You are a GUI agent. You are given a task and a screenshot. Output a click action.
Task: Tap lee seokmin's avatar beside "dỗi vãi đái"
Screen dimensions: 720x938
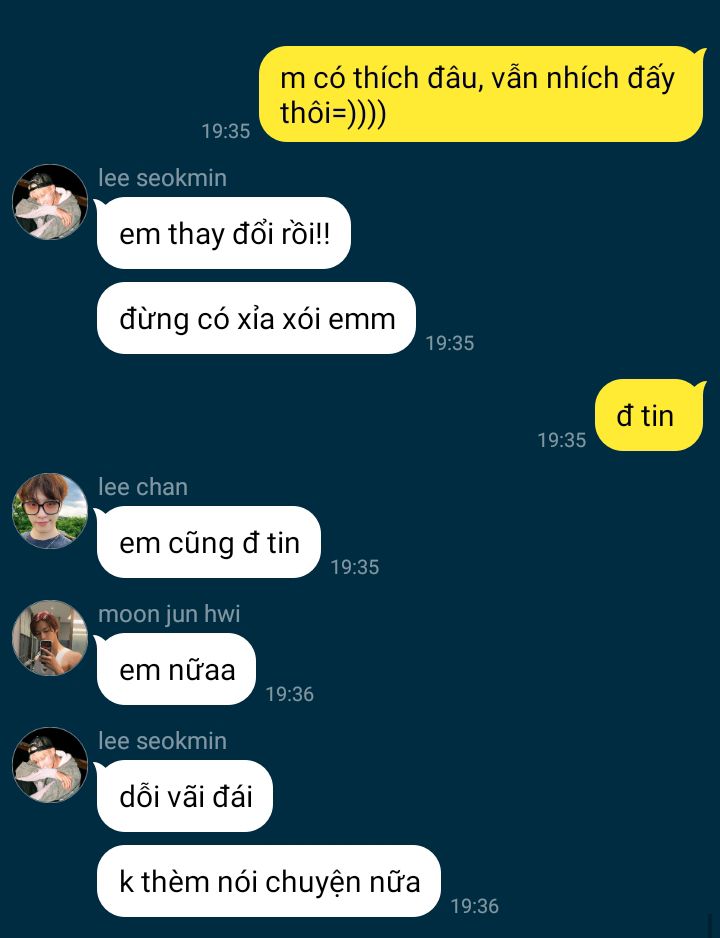(50, 765)
